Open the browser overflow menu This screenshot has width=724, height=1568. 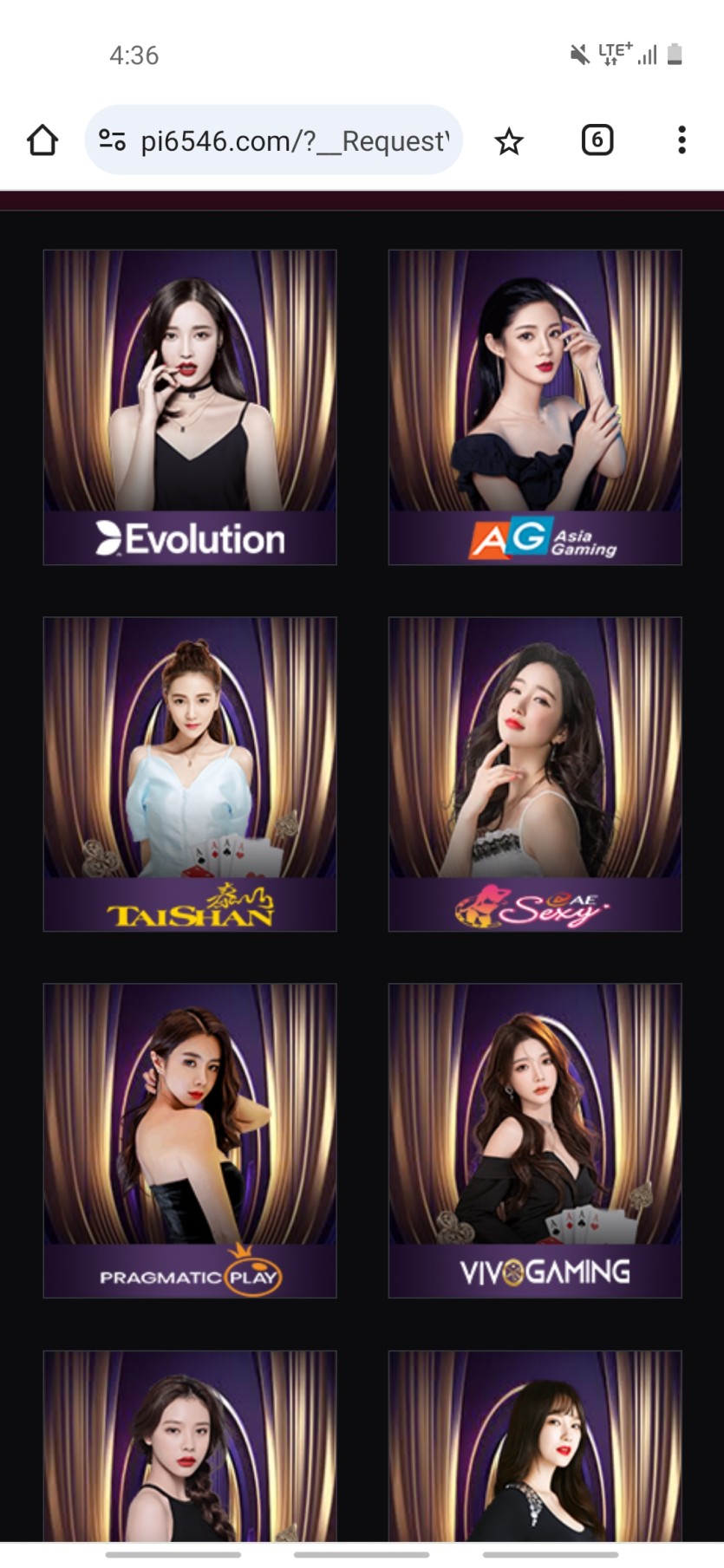(682, 140)
